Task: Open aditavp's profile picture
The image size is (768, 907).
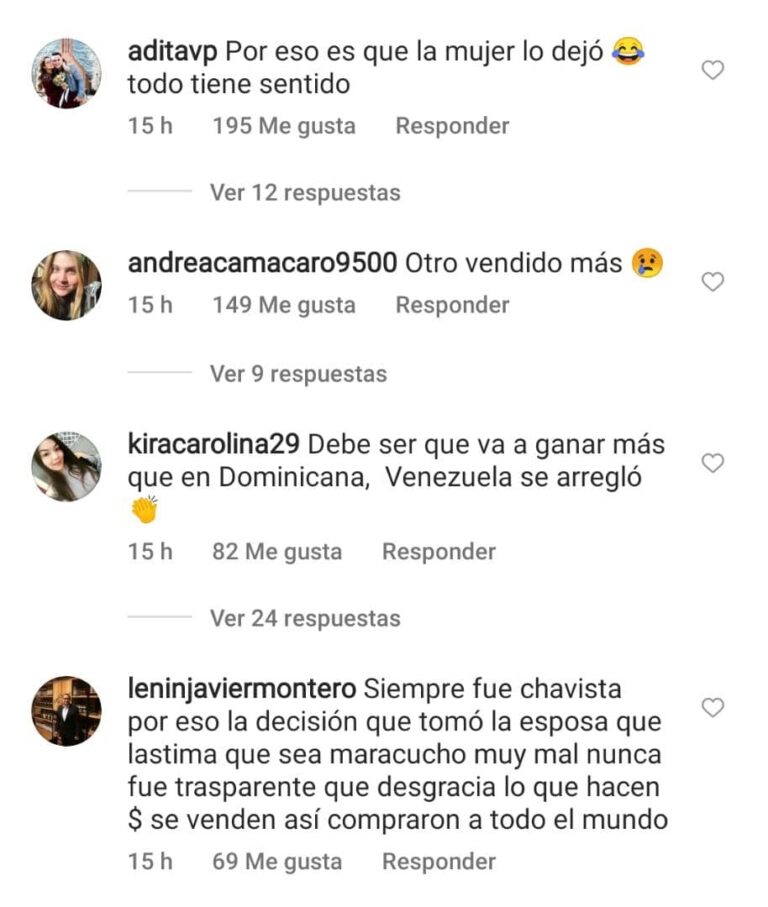Action: point(66,73)
